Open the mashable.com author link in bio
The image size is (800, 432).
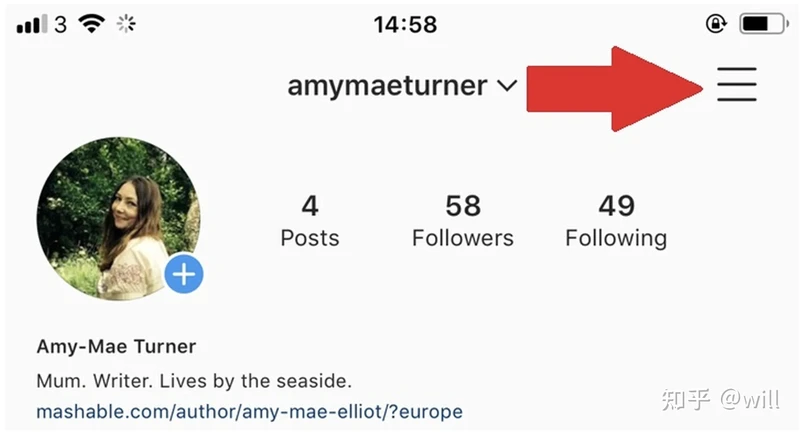[249, 411]
